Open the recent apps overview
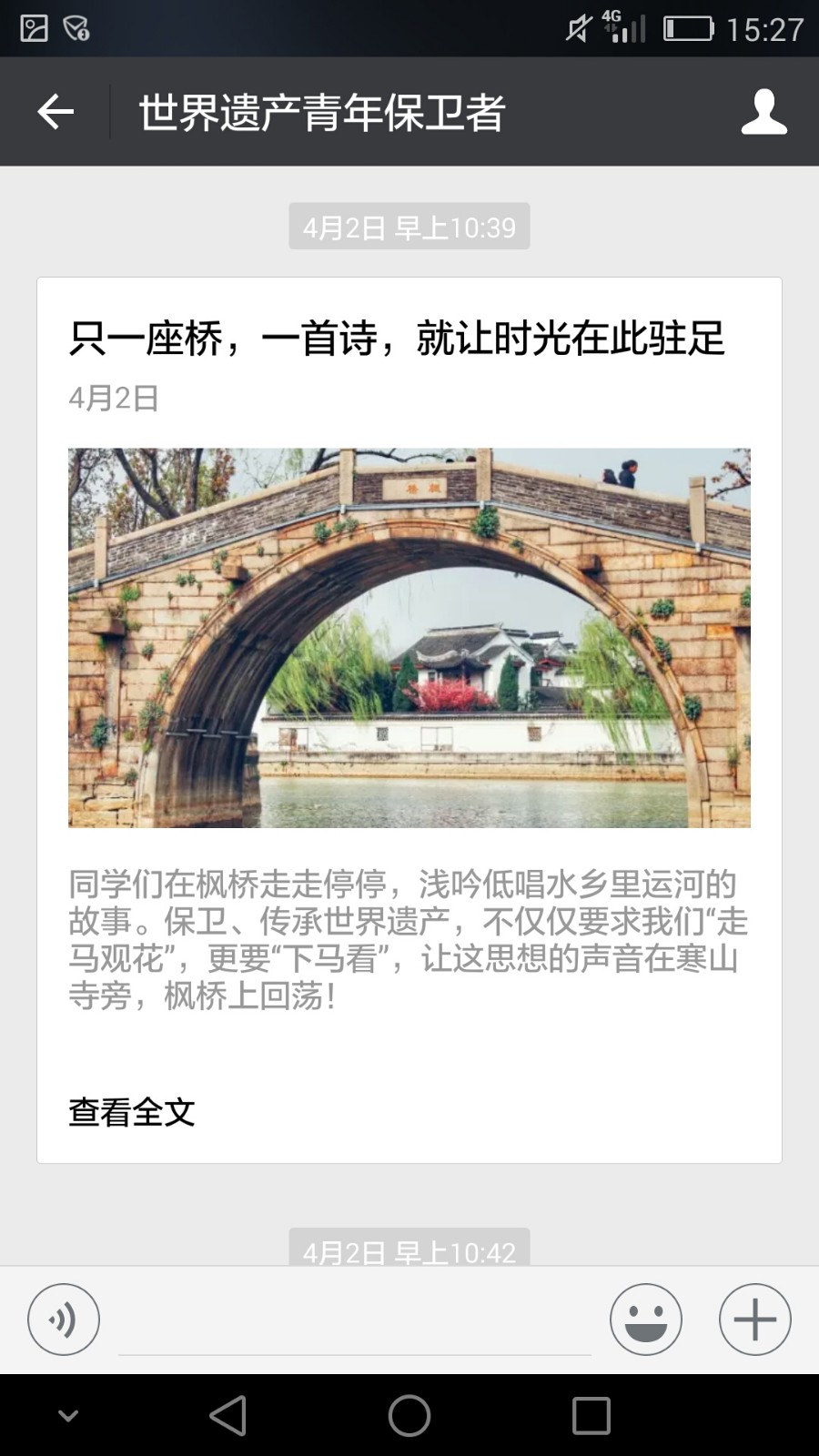 pyautogui.click(x=591, y=1416)
